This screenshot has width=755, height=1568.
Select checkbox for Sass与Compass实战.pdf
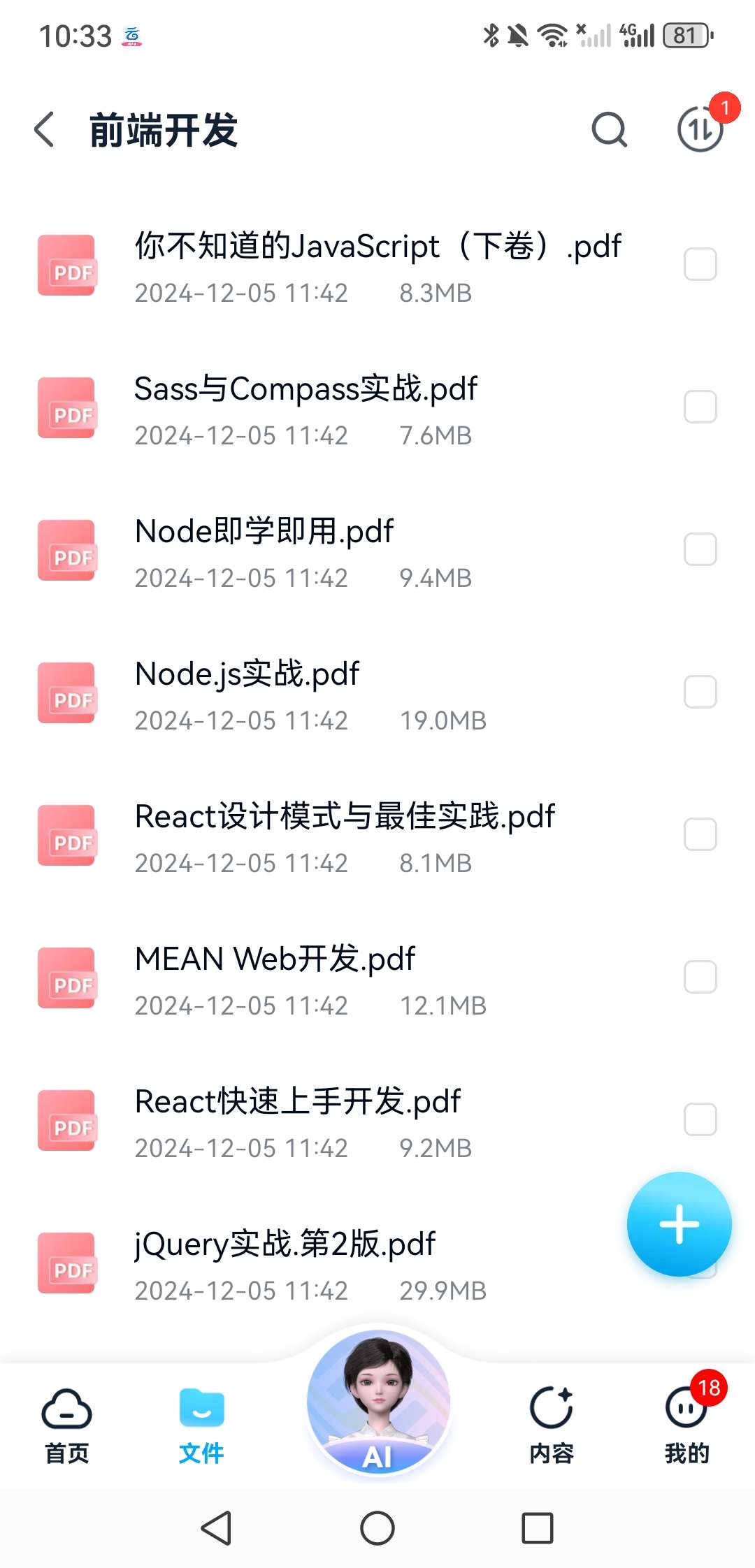[700, 407]
